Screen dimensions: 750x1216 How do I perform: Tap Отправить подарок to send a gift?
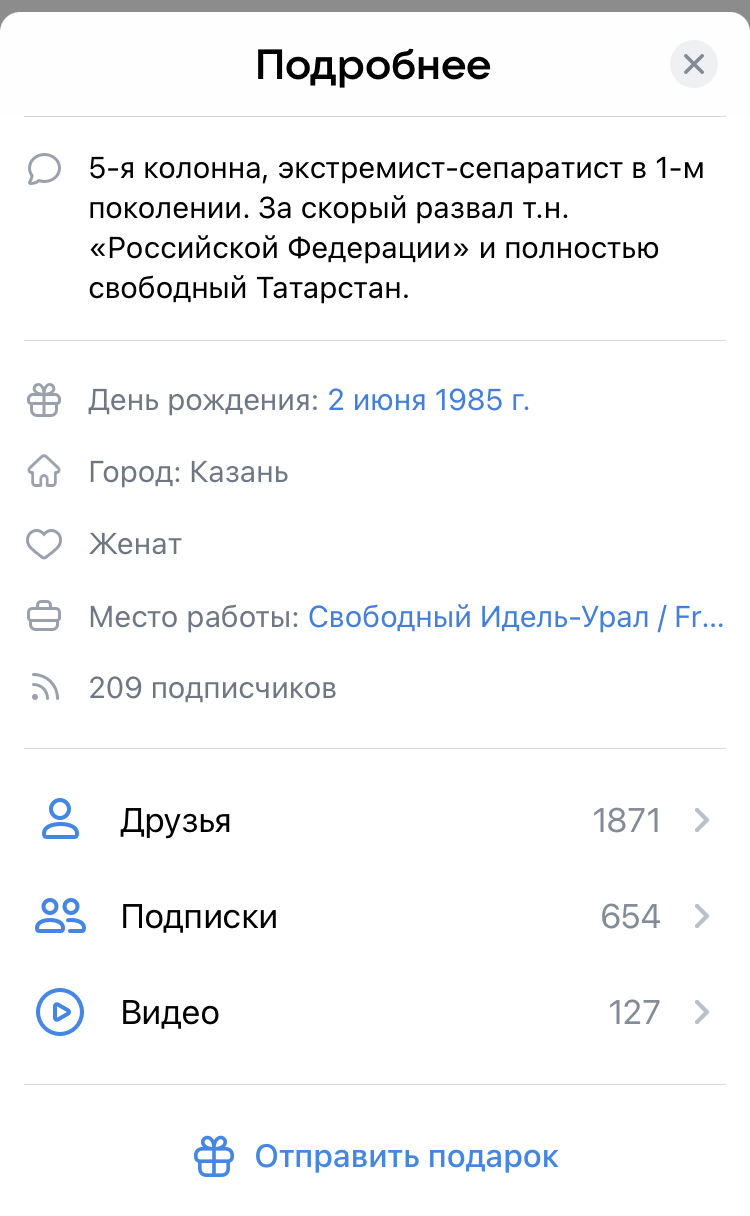click(x=376, y=1157)
